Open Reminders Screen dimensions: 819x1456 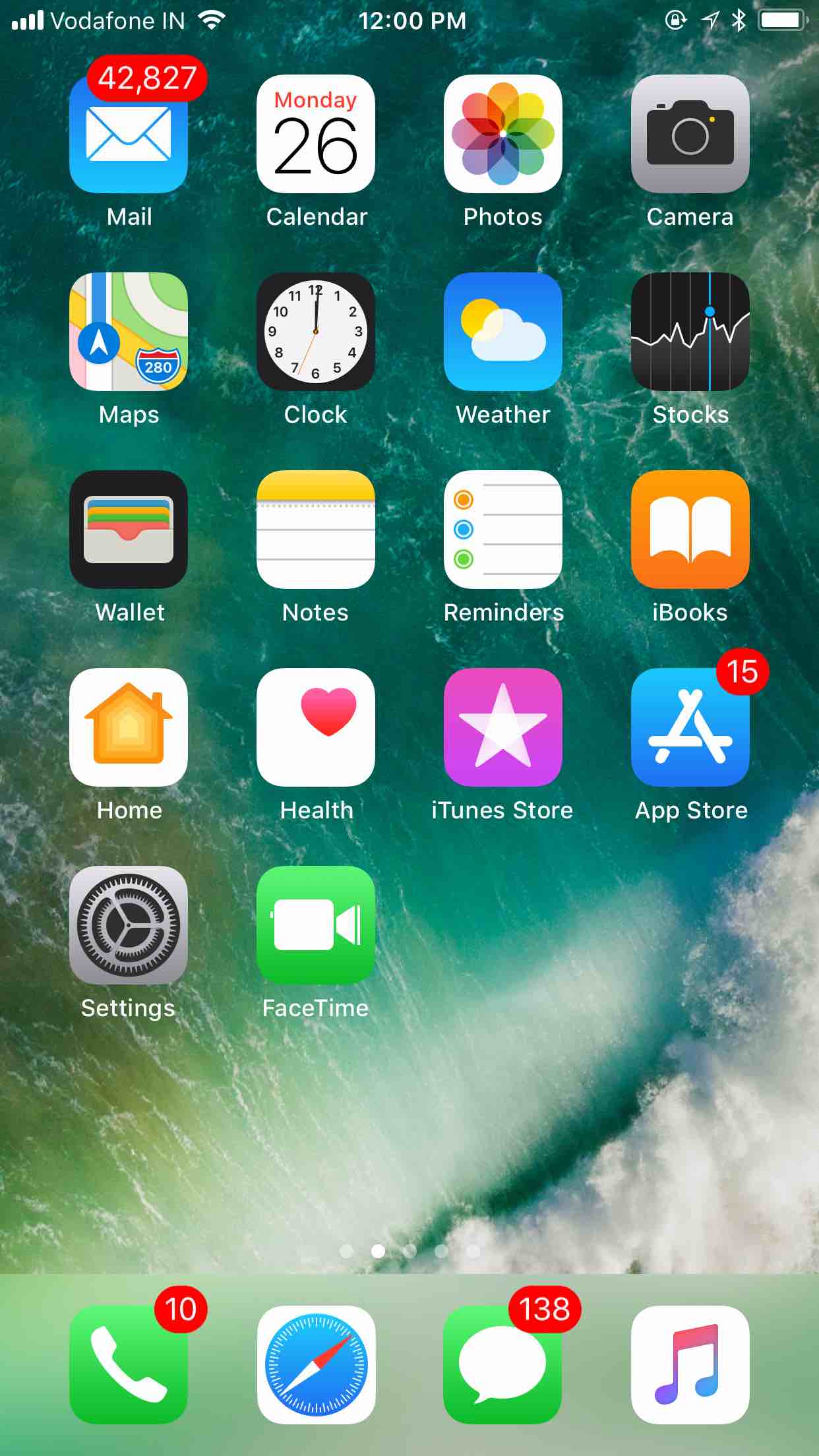(503, 530)
